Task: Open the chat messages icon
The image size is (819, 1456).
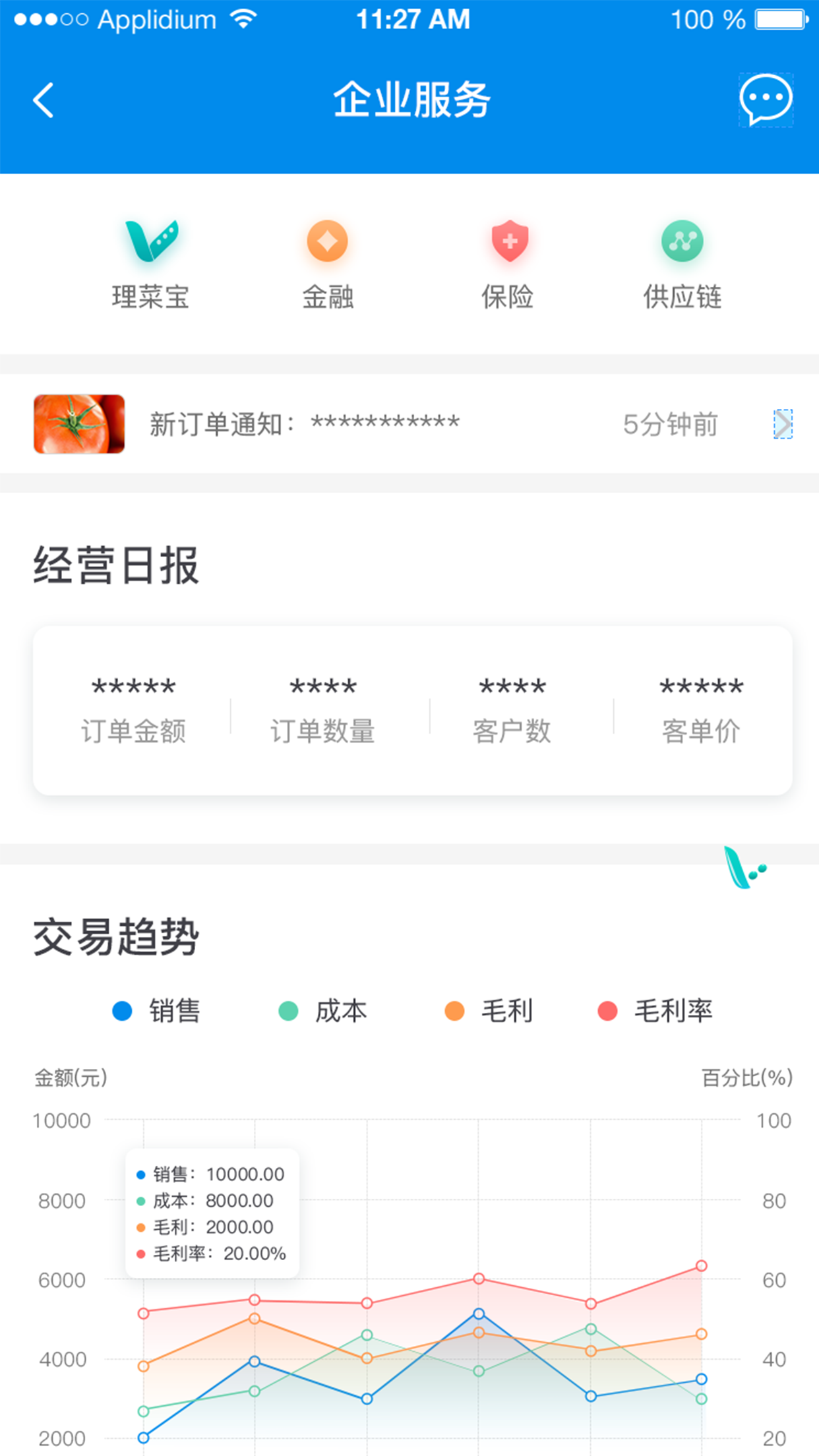Action: click(x=765, y=100)
